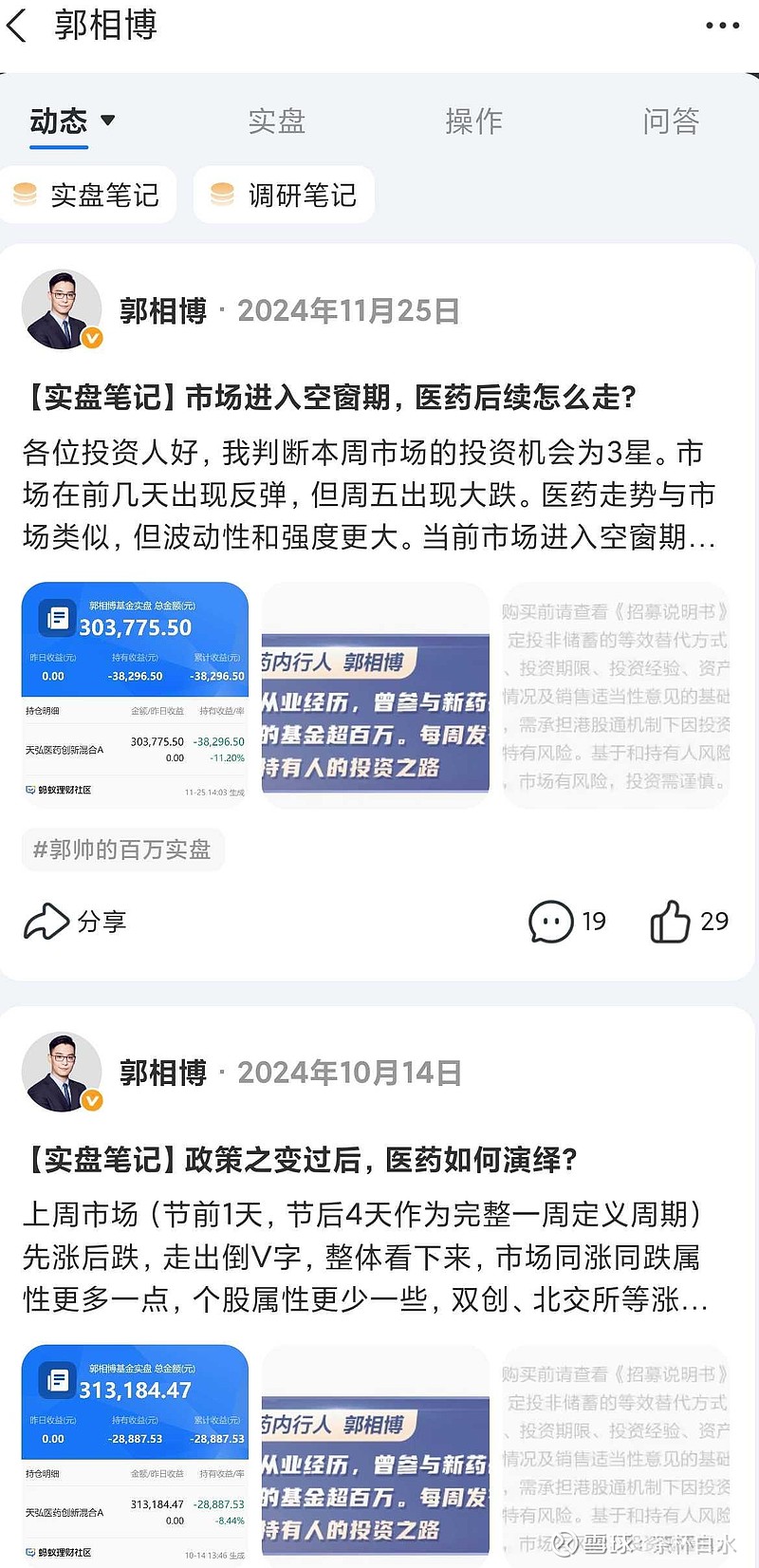This screenshot has width=759, height=1568.
Task: Select the 实盘笔记 filter chip
Action: click(87, 196)
